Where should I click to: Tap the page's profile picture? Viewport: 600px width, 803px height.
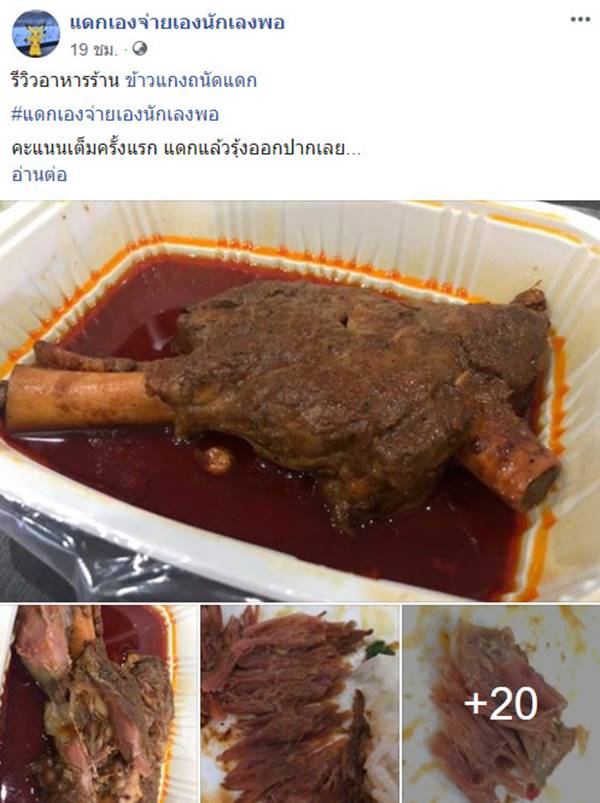click(35, 34)
